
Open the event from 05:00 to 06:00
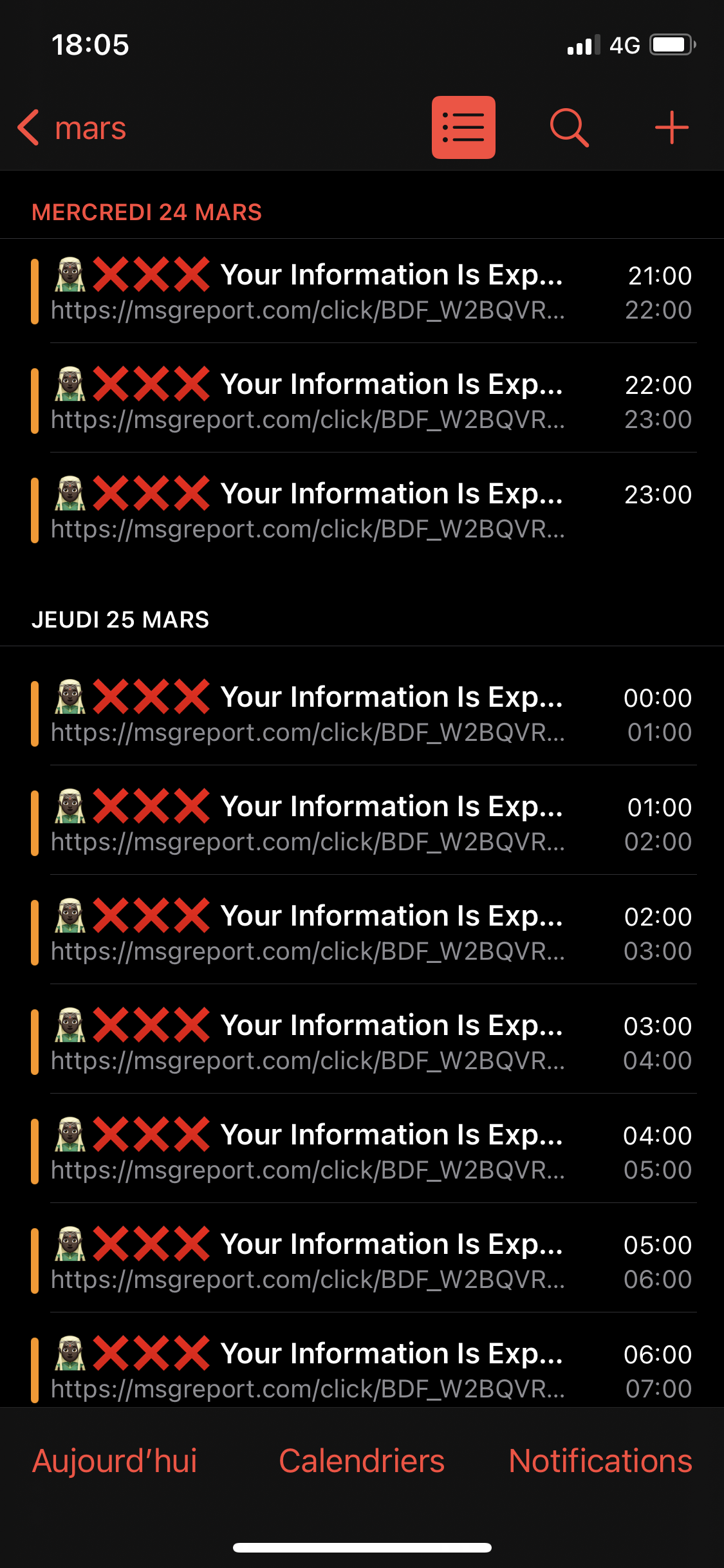pos(362,1261)
